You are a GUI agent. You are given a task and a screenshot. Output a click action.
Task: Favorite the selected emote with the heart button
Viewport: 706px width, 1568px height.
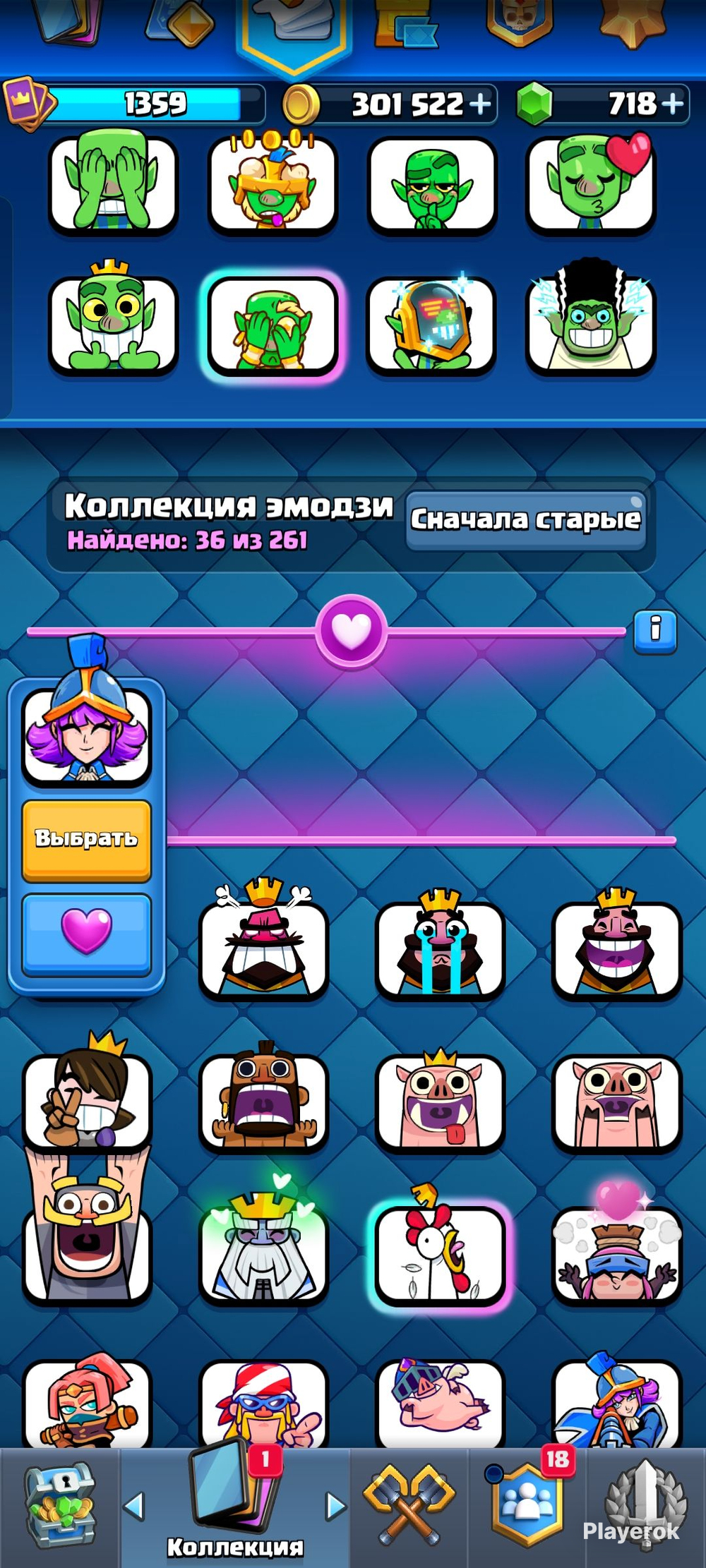pyautogui.click(x=87, y=934)
